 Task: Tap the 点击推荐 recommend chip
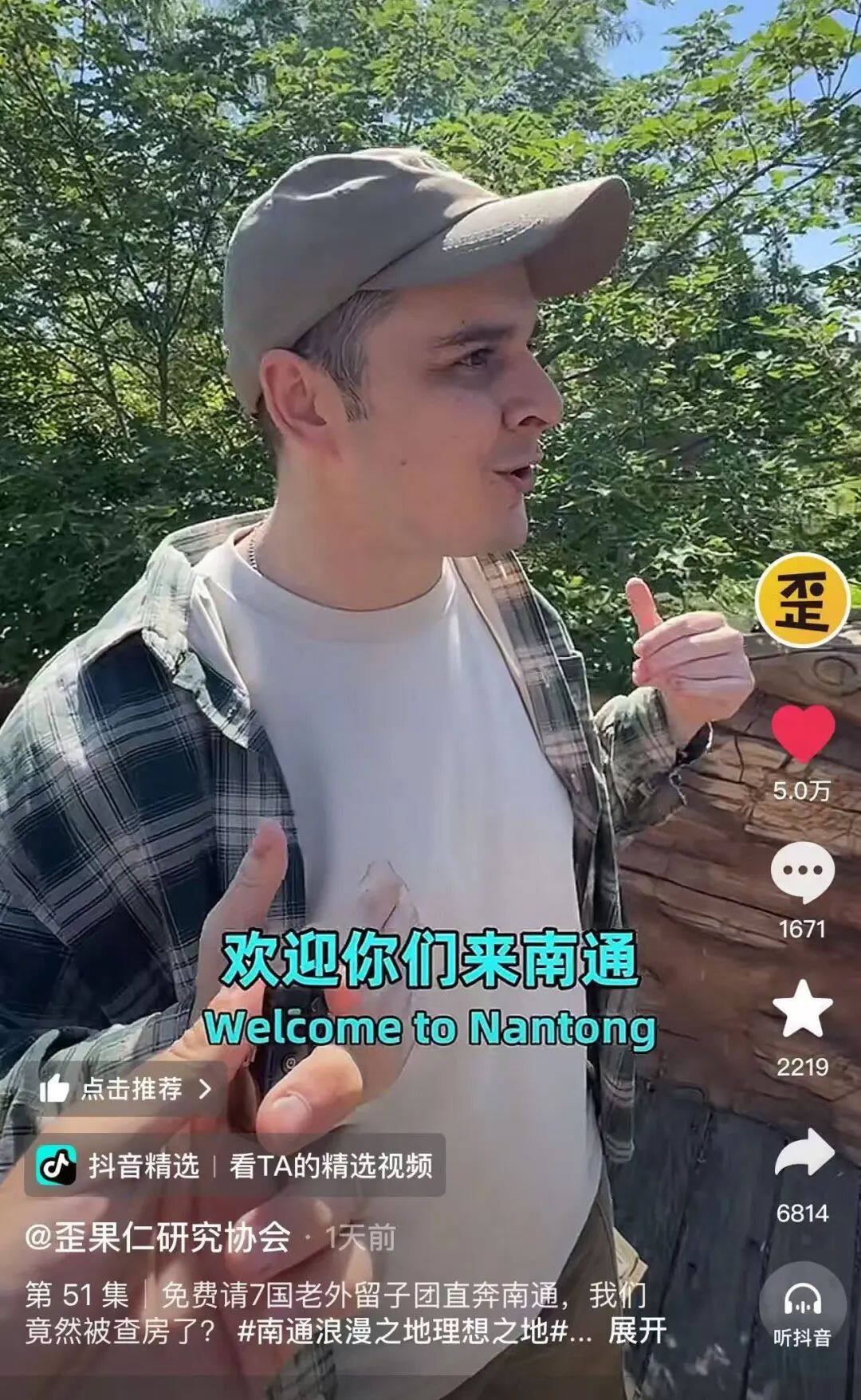point(128,1088)
